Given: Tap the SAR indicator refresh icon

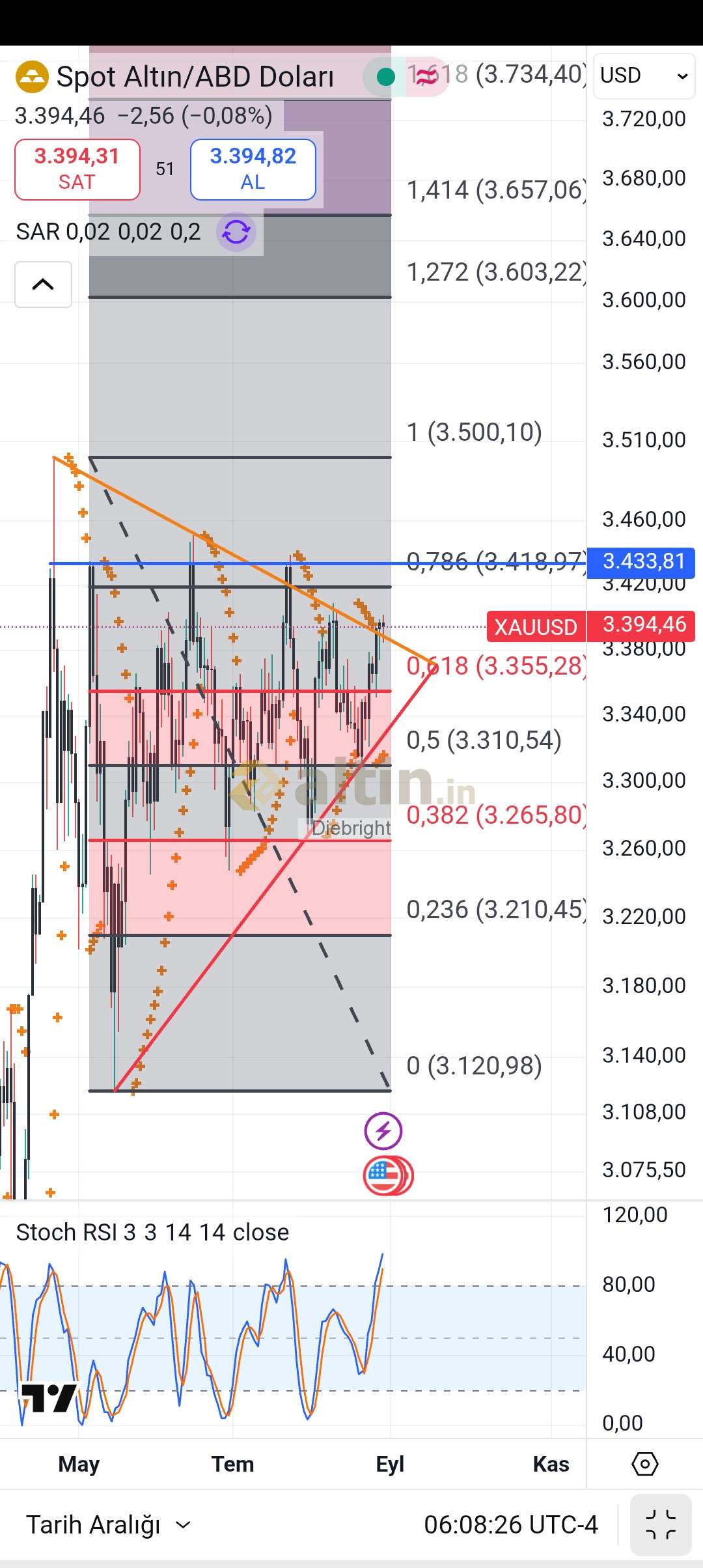Looking at the screenshot, I should click(x=236, y=232).
